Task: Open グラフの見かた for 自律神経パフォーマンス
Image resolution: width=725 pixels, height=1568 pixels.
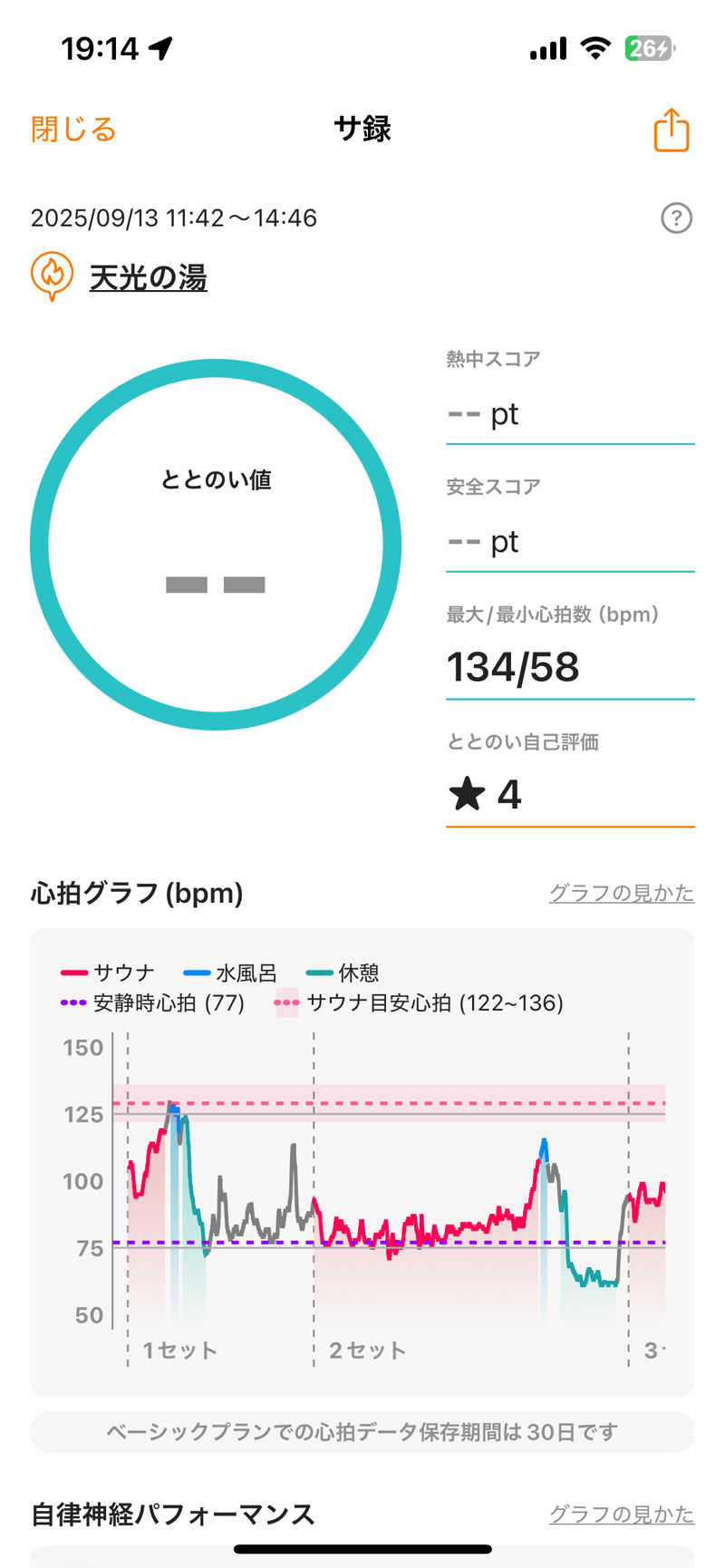Action: (621, 1515)
